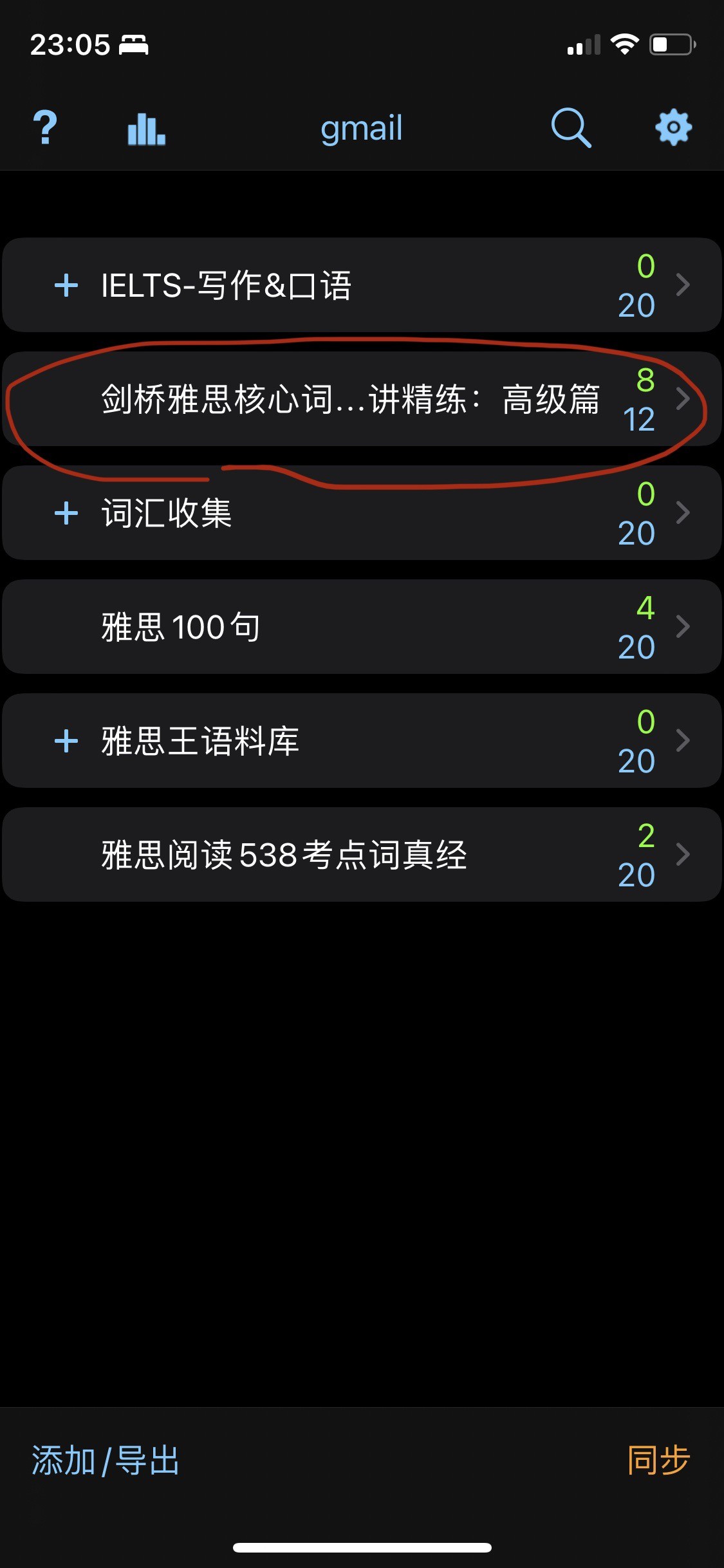
Task: Open settings with the gear icon
Action: [673, 127]
